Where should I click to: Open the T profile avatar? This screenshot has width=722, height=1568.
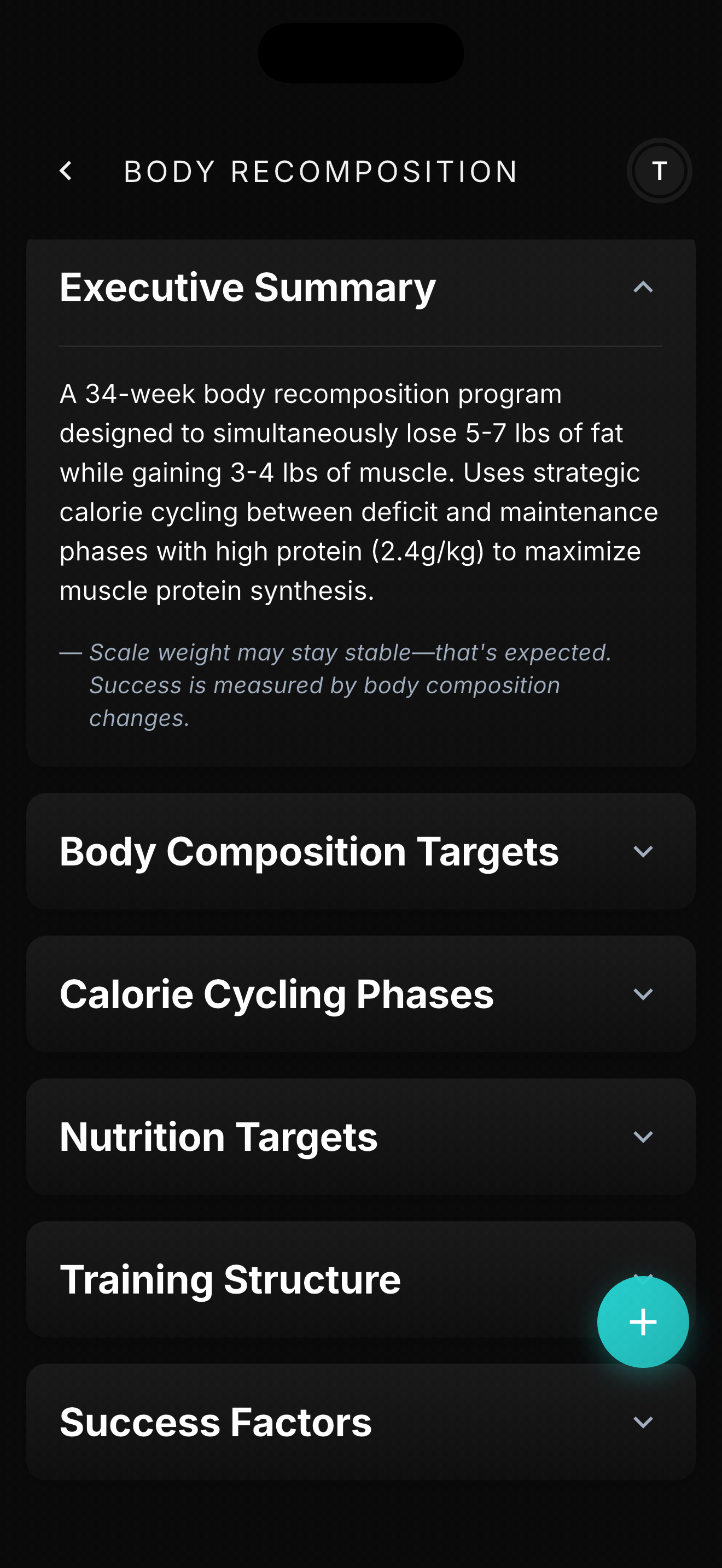(659, 171)
